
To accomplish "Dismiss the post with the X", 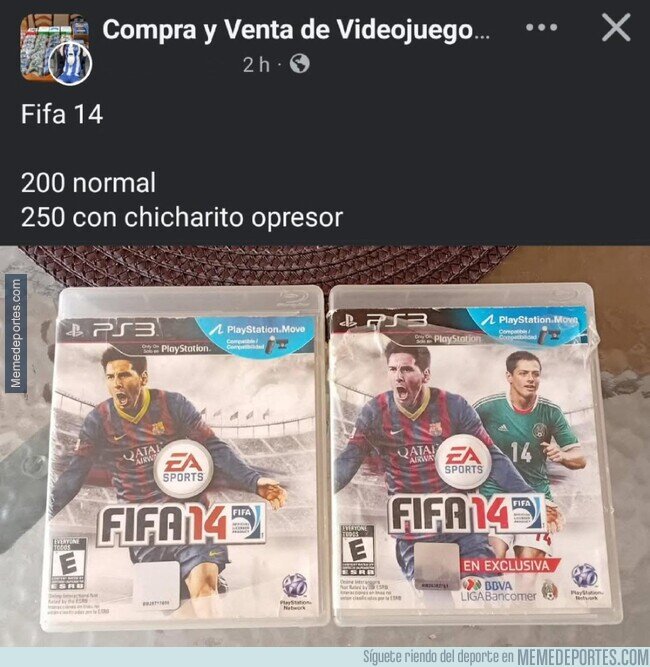I will 616,28.
